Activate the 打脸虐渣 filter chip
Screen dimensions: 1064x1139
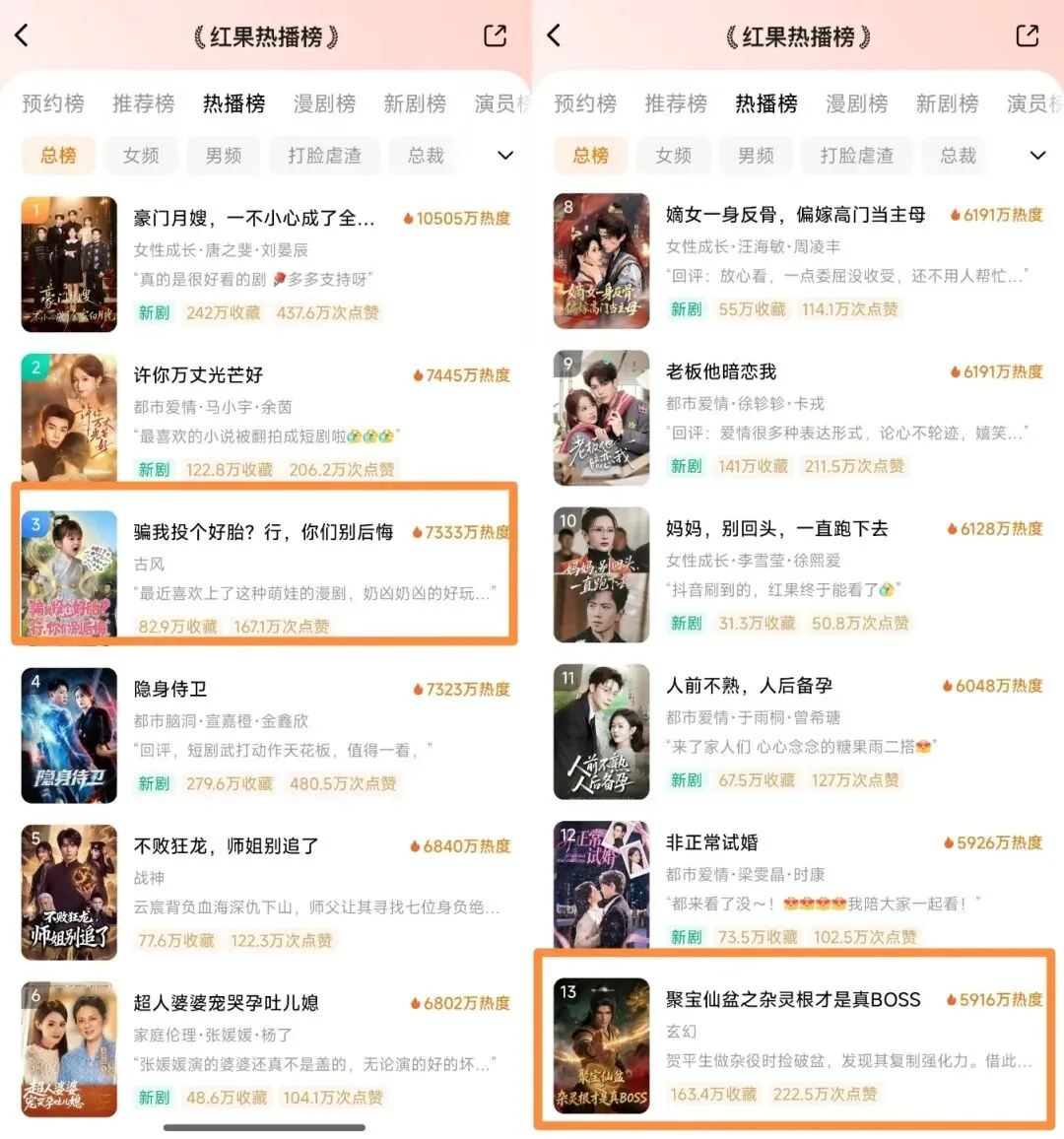pyautogui.click(x=325, y=155)
